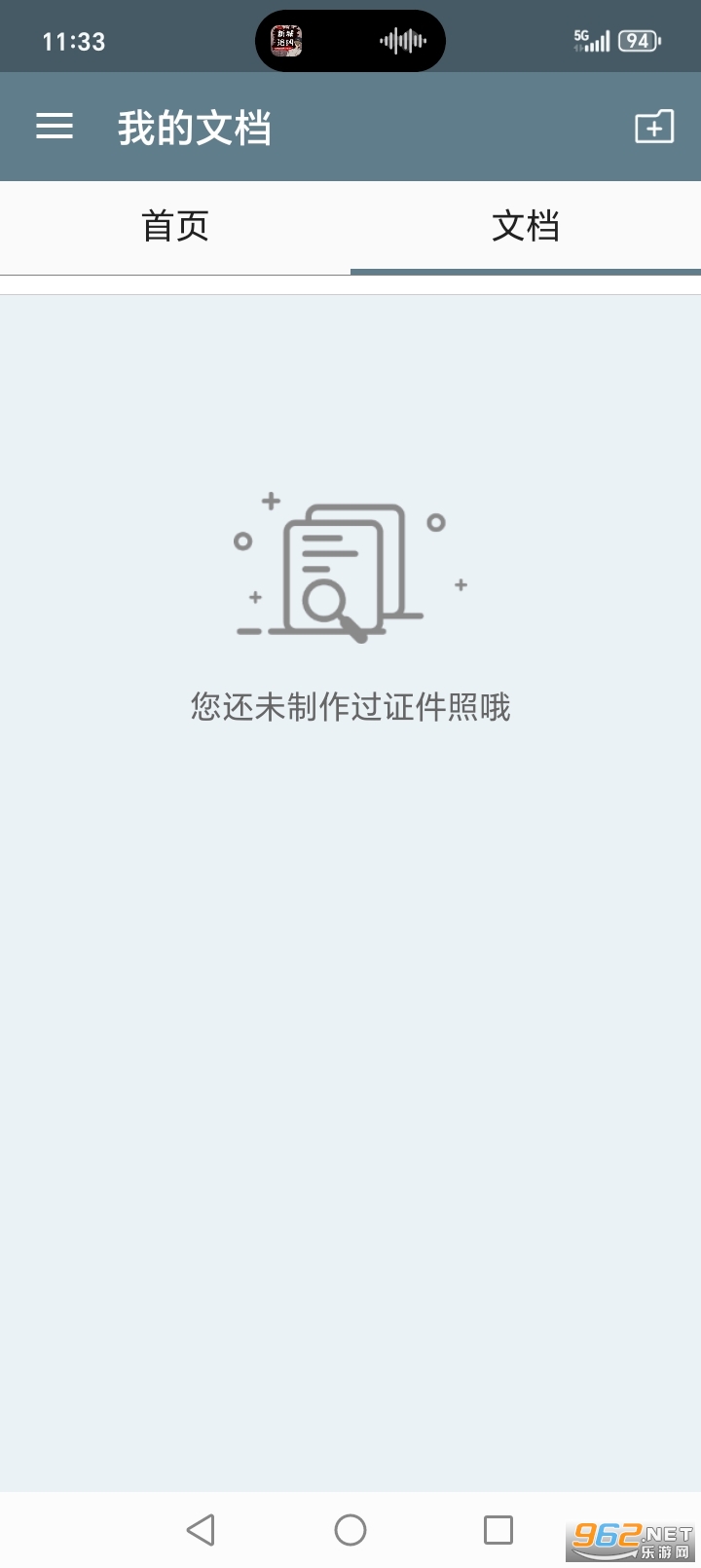Tap the new folder creation icon

[654, 127]
